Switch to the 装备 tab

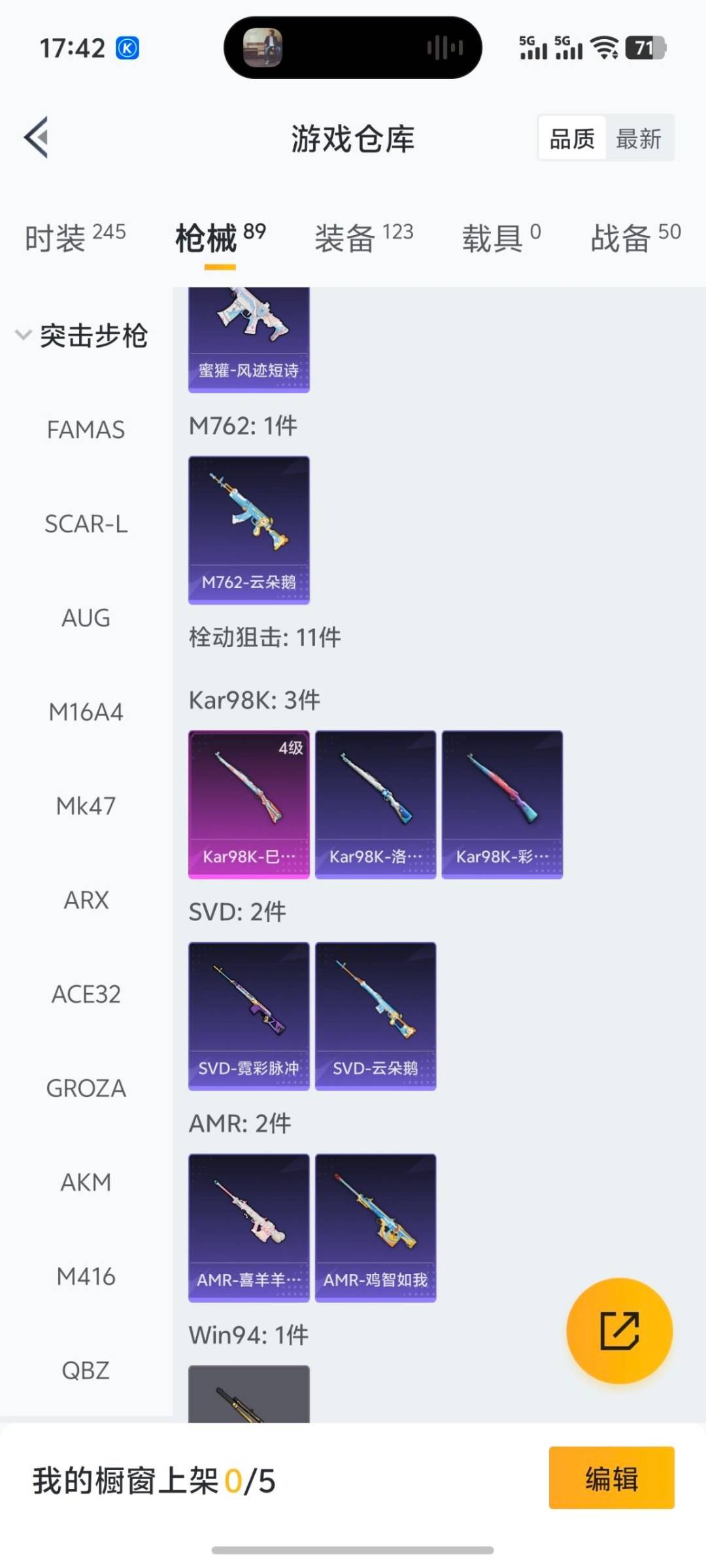[x=363, y=238]
